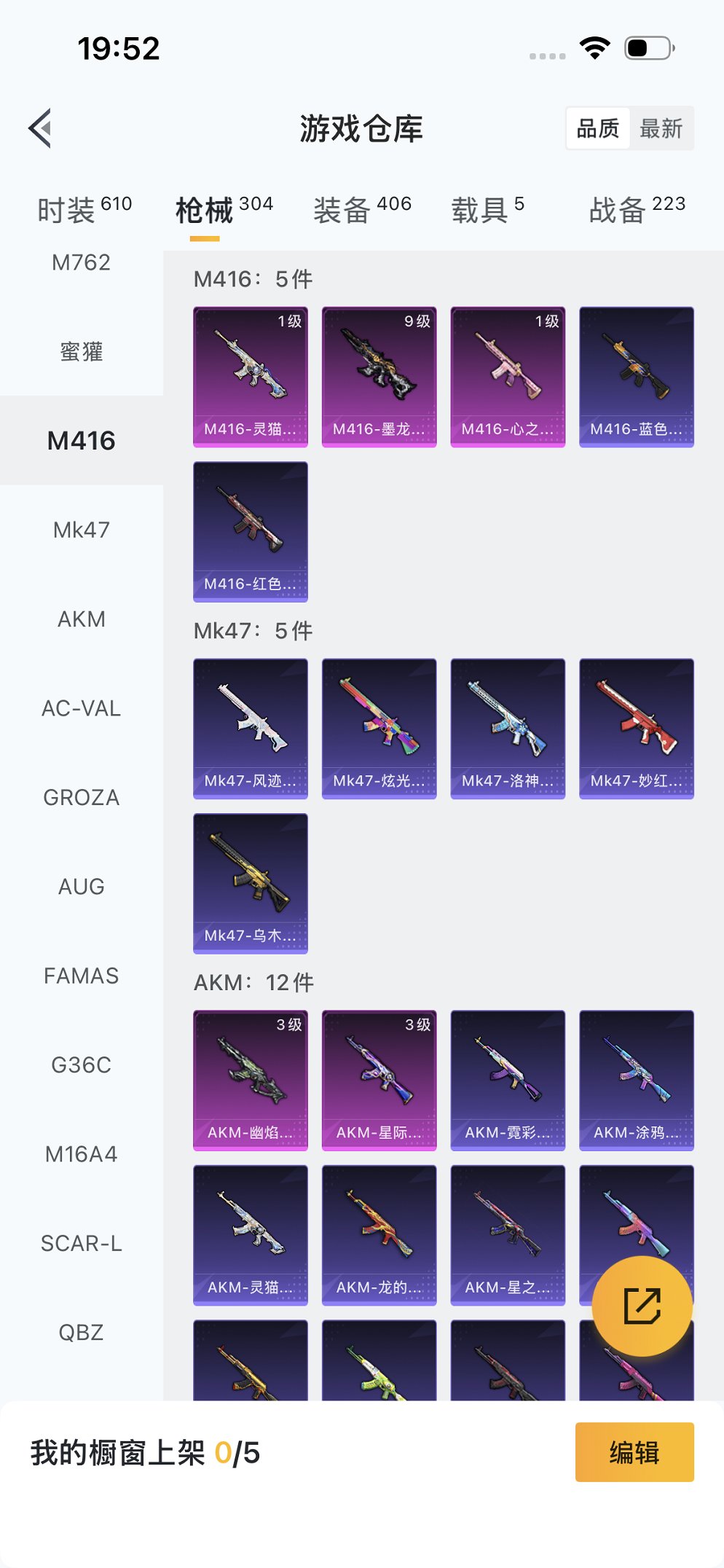Open the 载具 tab
This screenshot has width=724, height=1568.
click(487, 210)
